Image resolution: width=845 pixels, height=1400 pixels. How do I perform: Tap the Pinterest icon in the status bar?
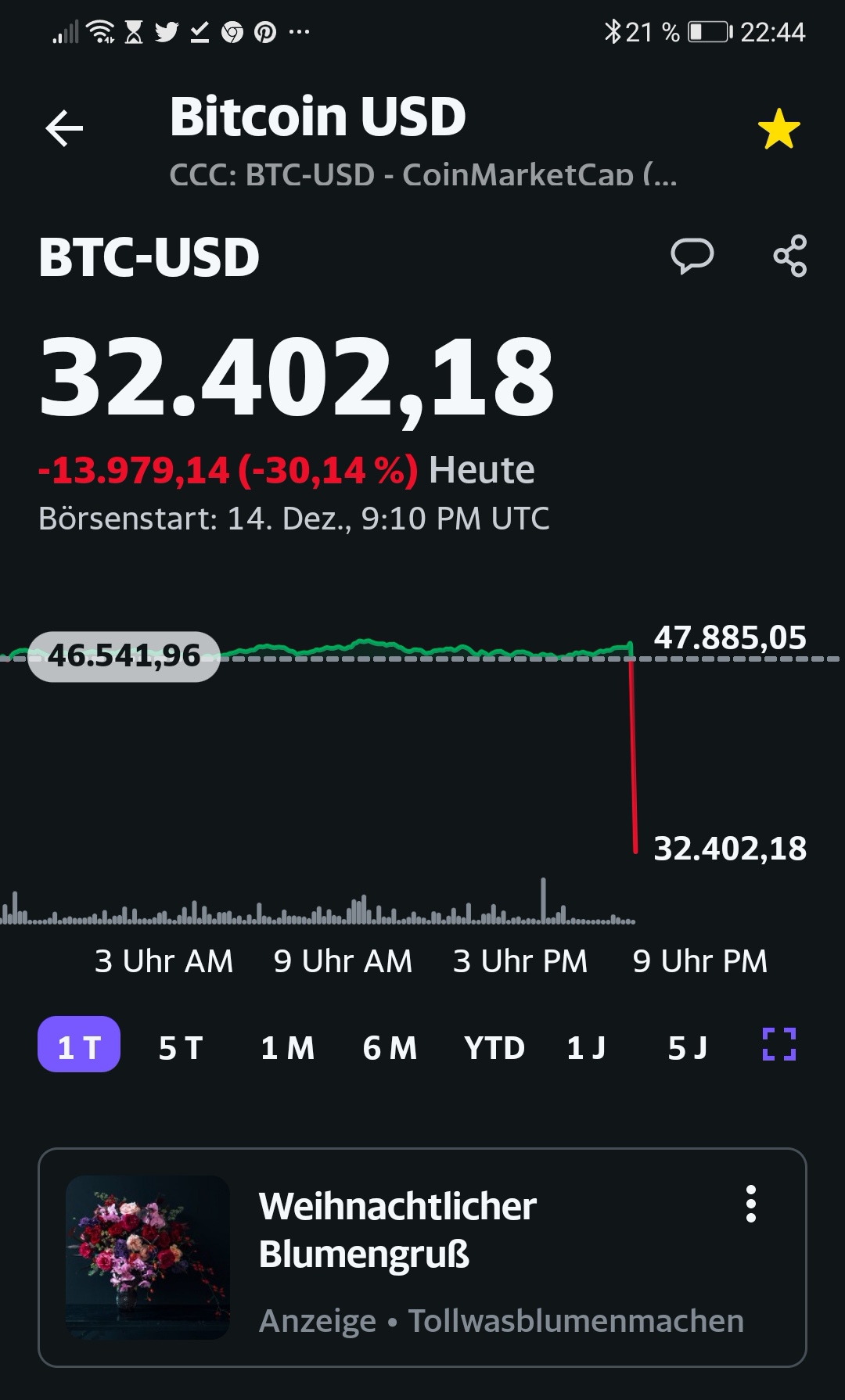click(265, 32)
